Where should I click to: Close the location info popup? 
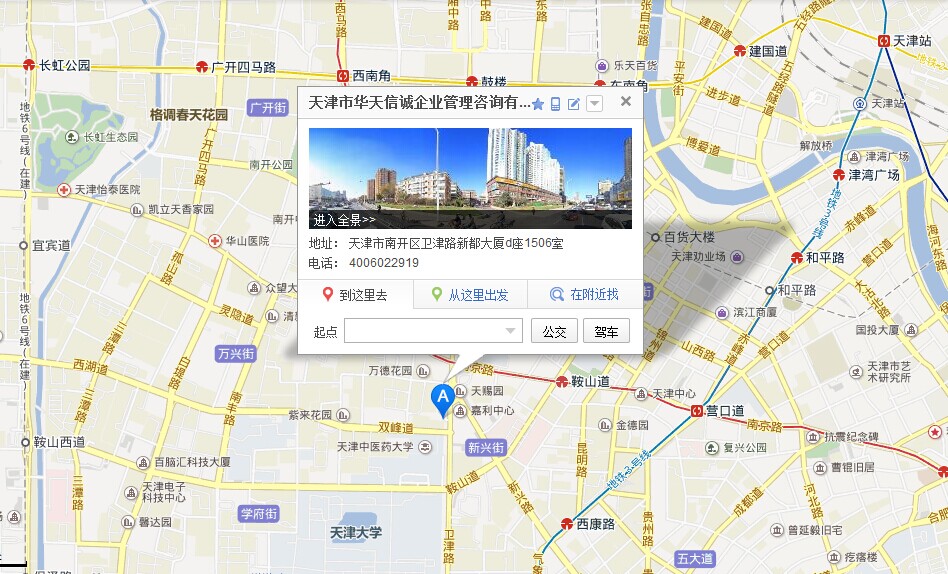(626, 101)
